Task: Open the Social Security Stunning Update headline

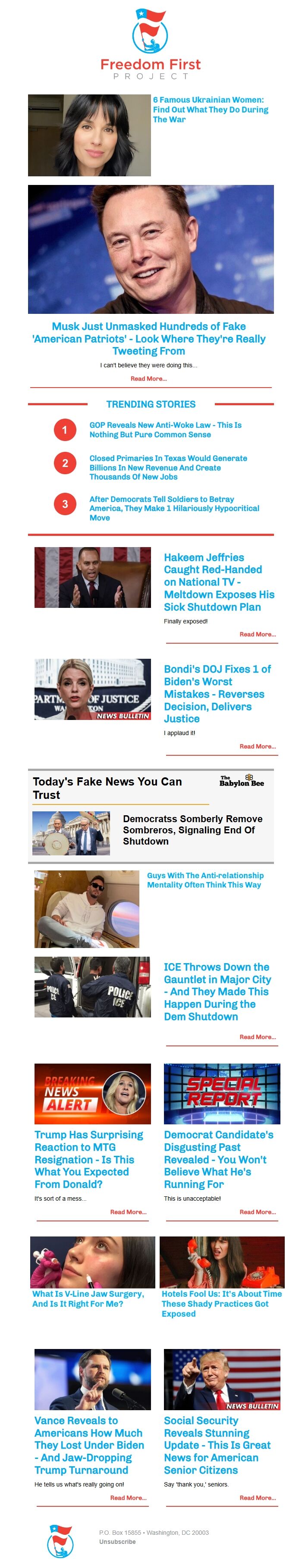Action: pos(217,1445)
